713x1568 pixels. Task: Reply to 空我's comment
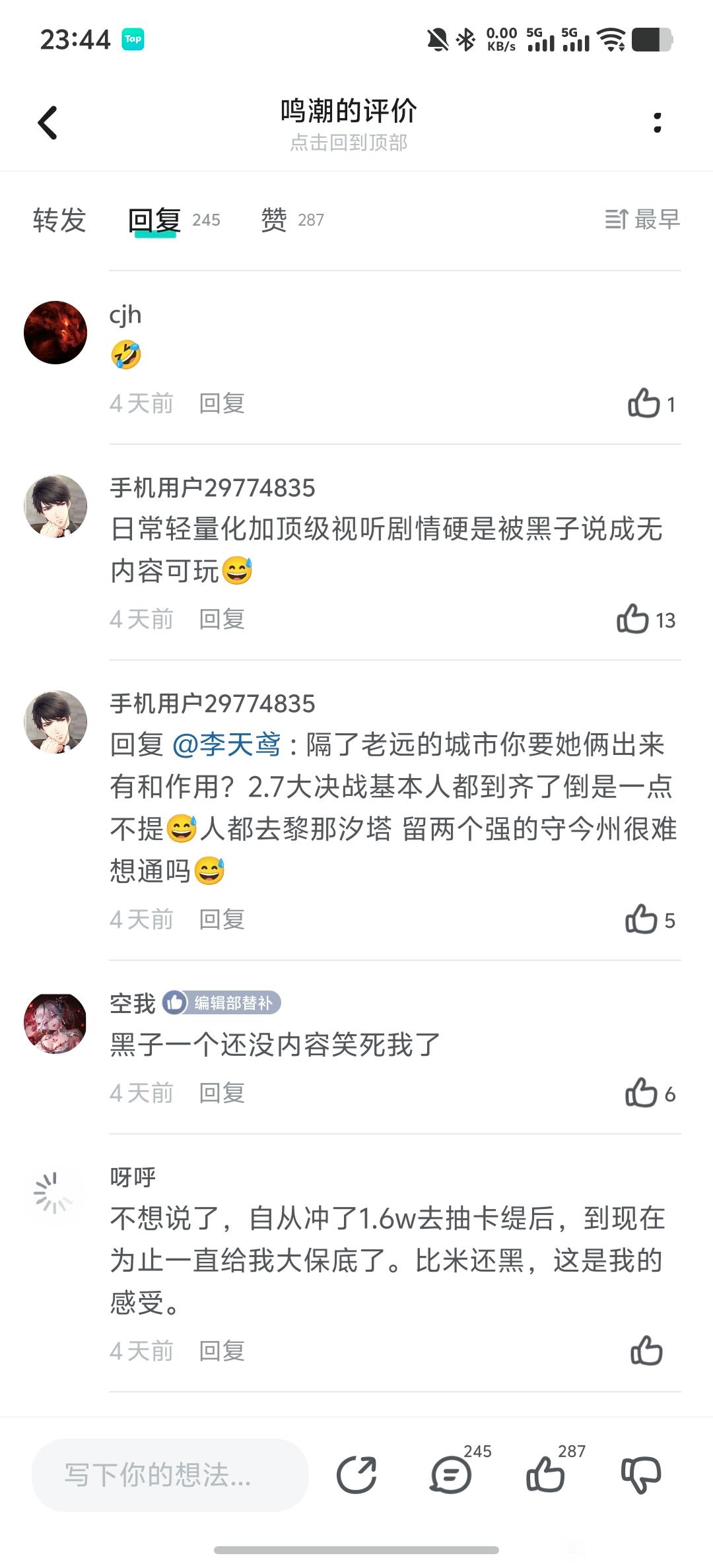222,1093
